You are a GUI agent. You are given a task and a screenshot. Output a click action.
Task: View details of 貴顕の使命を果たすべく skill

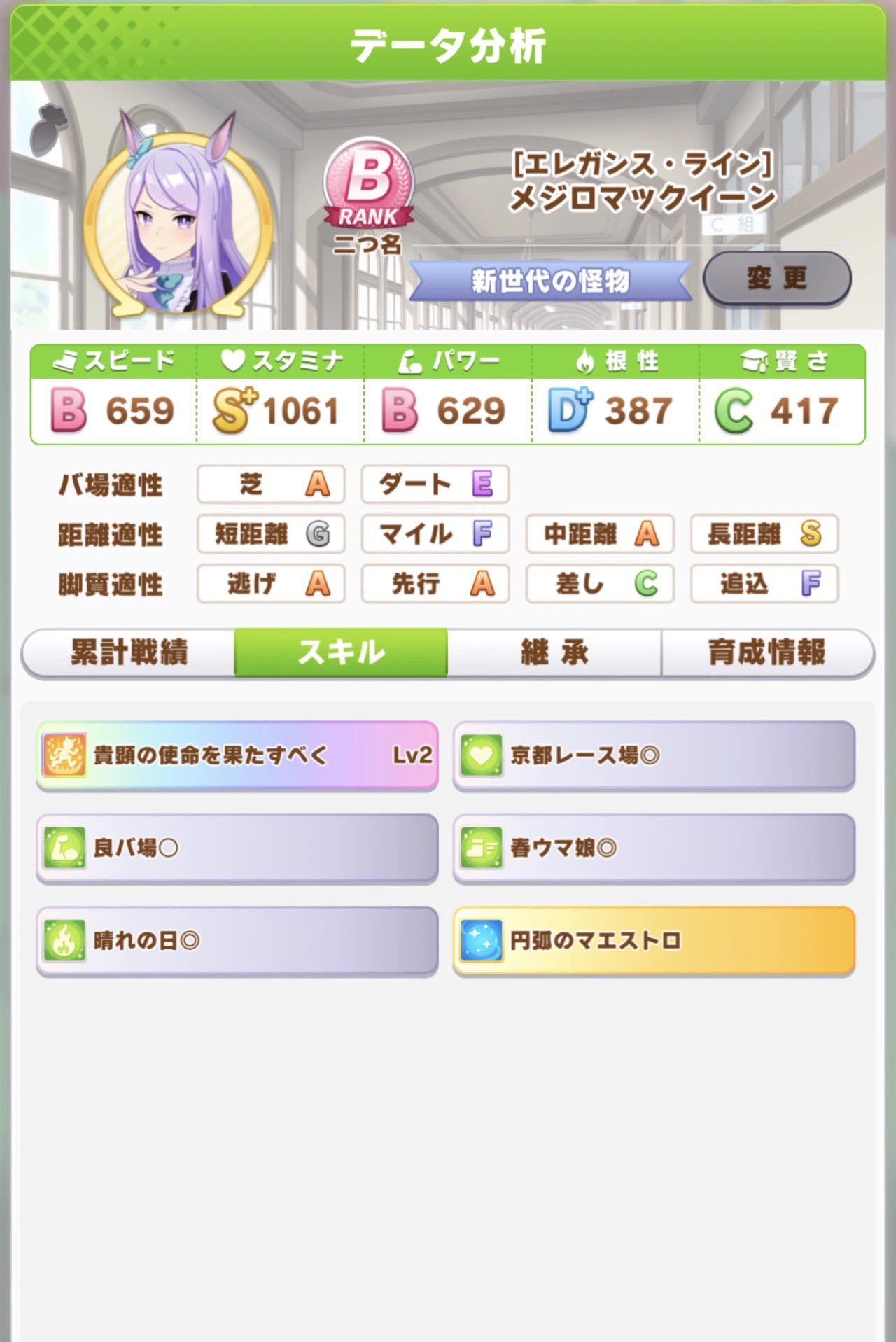(x=237, y=755)
